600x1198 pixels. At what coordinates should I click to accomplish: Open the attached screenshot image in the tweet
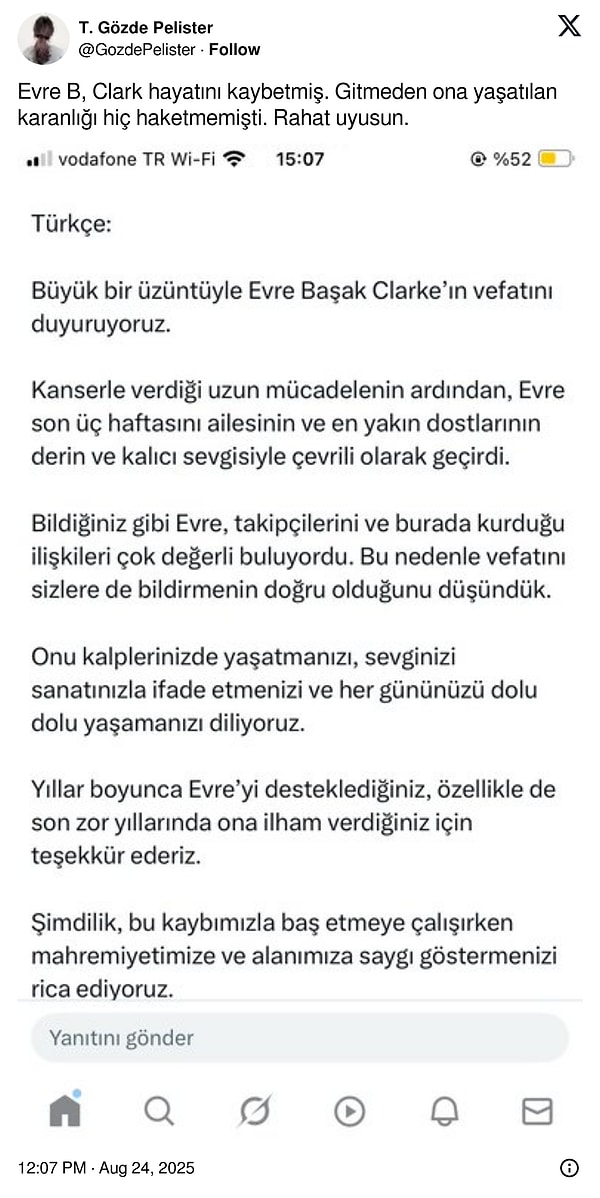300,640
